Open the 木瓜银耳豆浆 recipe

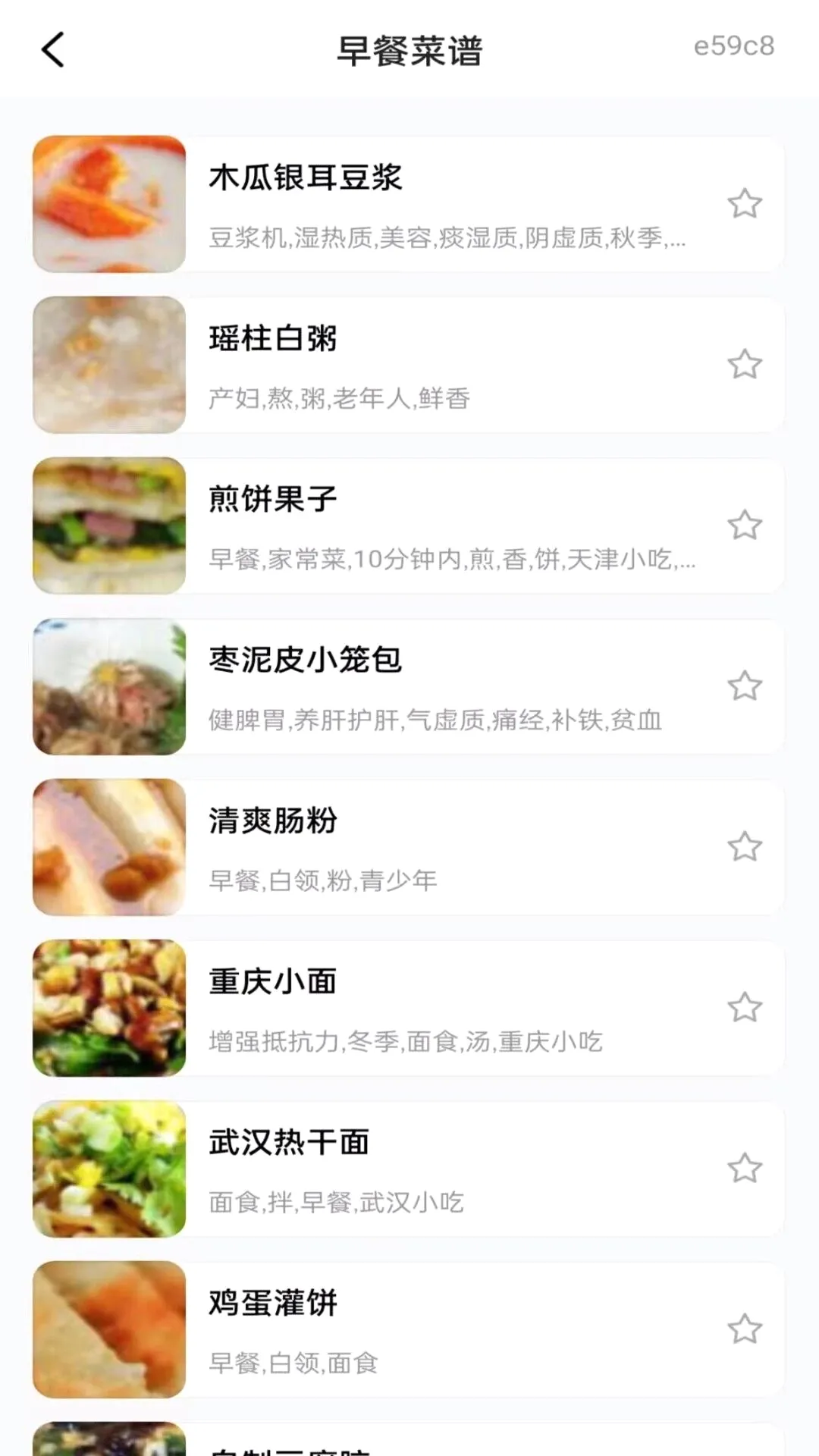(x=409, y=204)
